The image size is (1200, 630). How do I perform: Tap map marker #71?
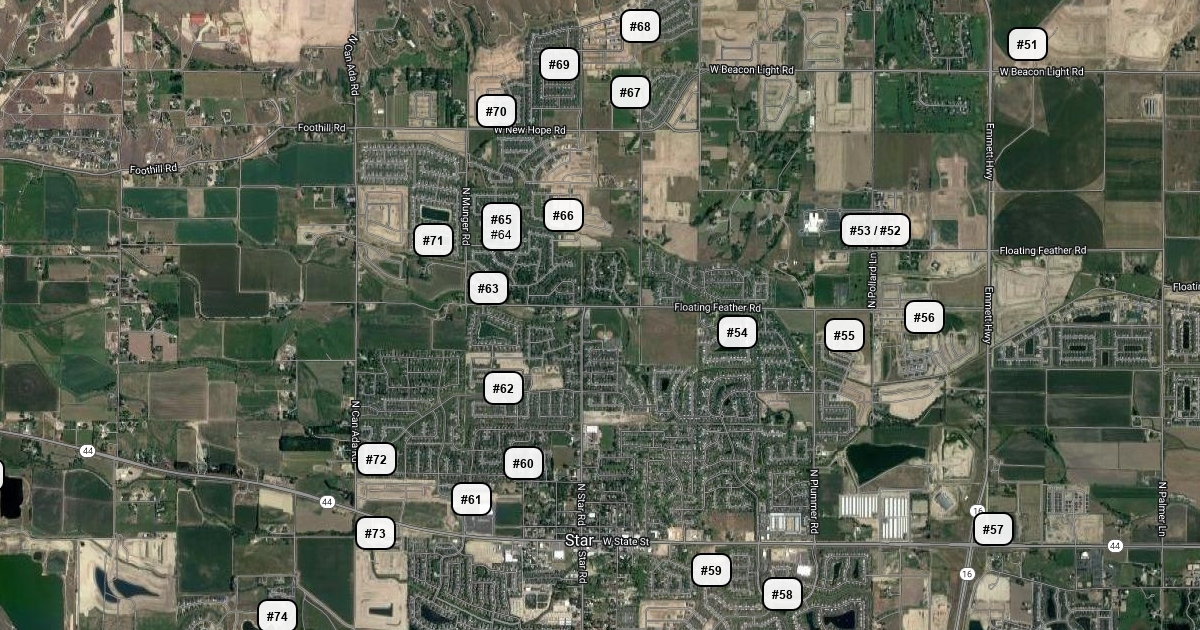(433, 240)
